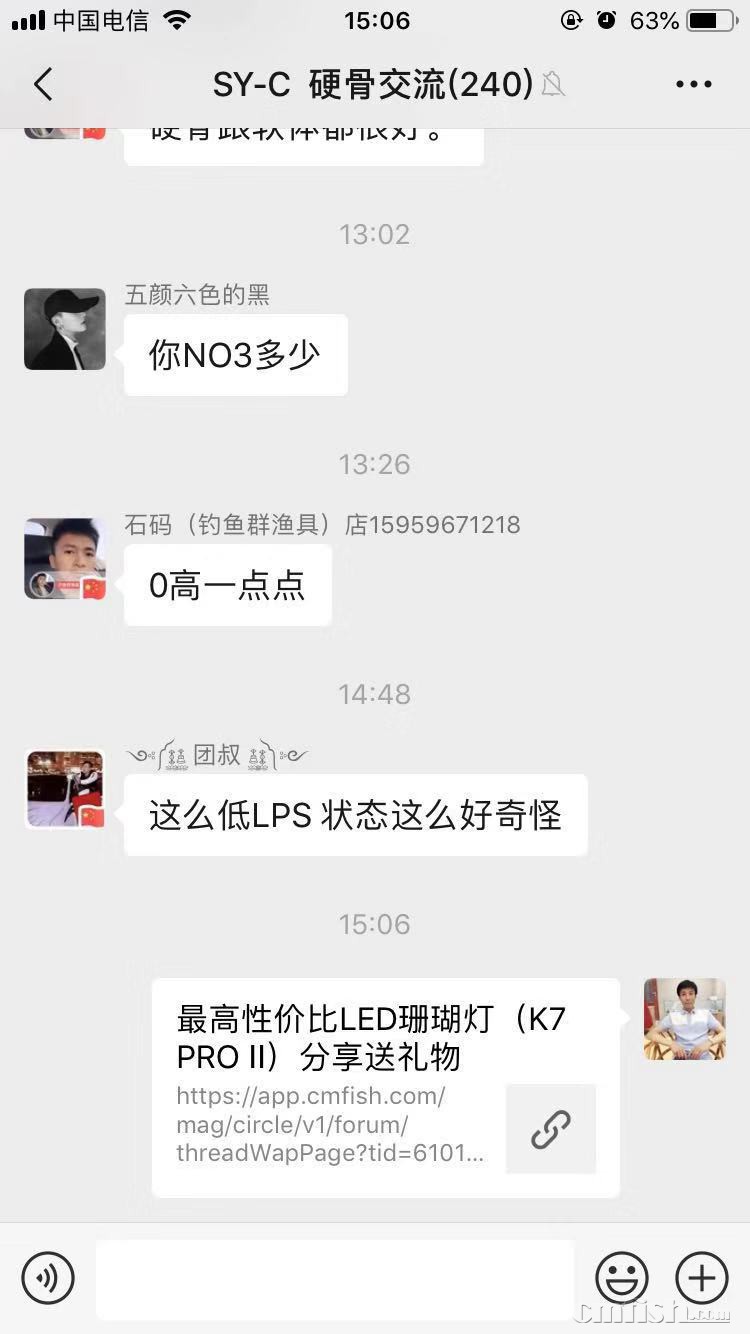The width and height of the screenshot is (750, 1334).
Task: Open the emoji sticker panel
Action: (622, 1277)
